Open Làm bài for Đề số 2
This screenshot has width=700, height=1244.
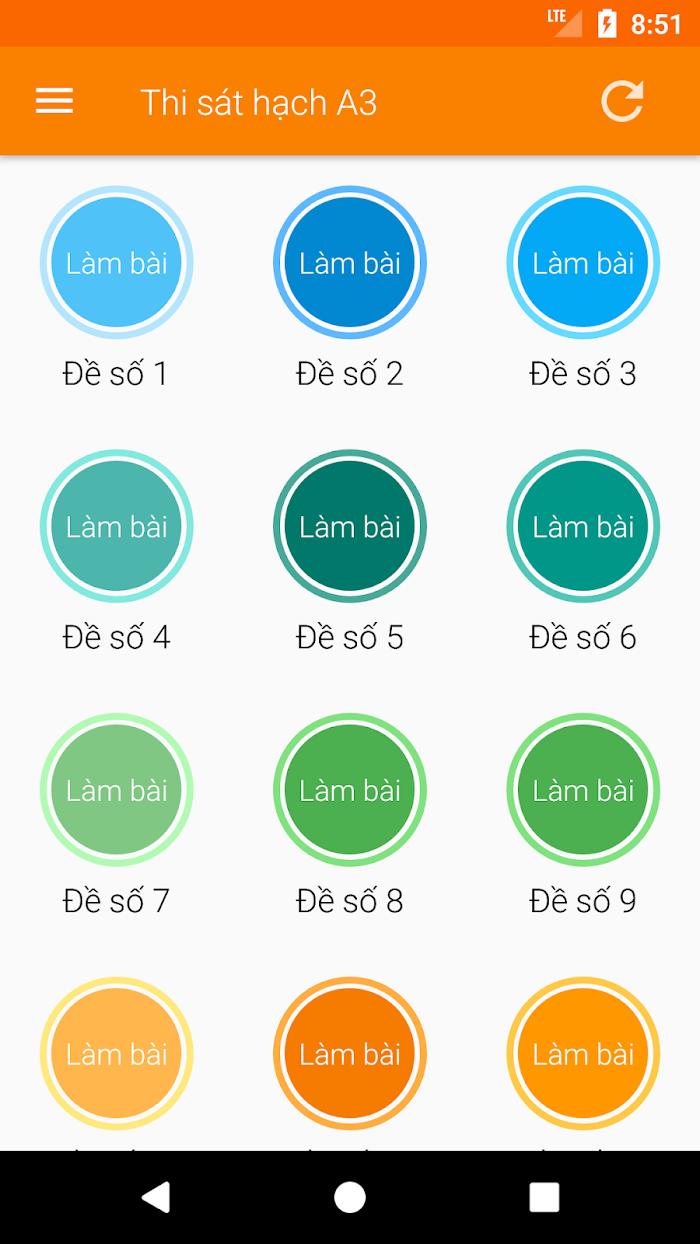pos(350,263)
